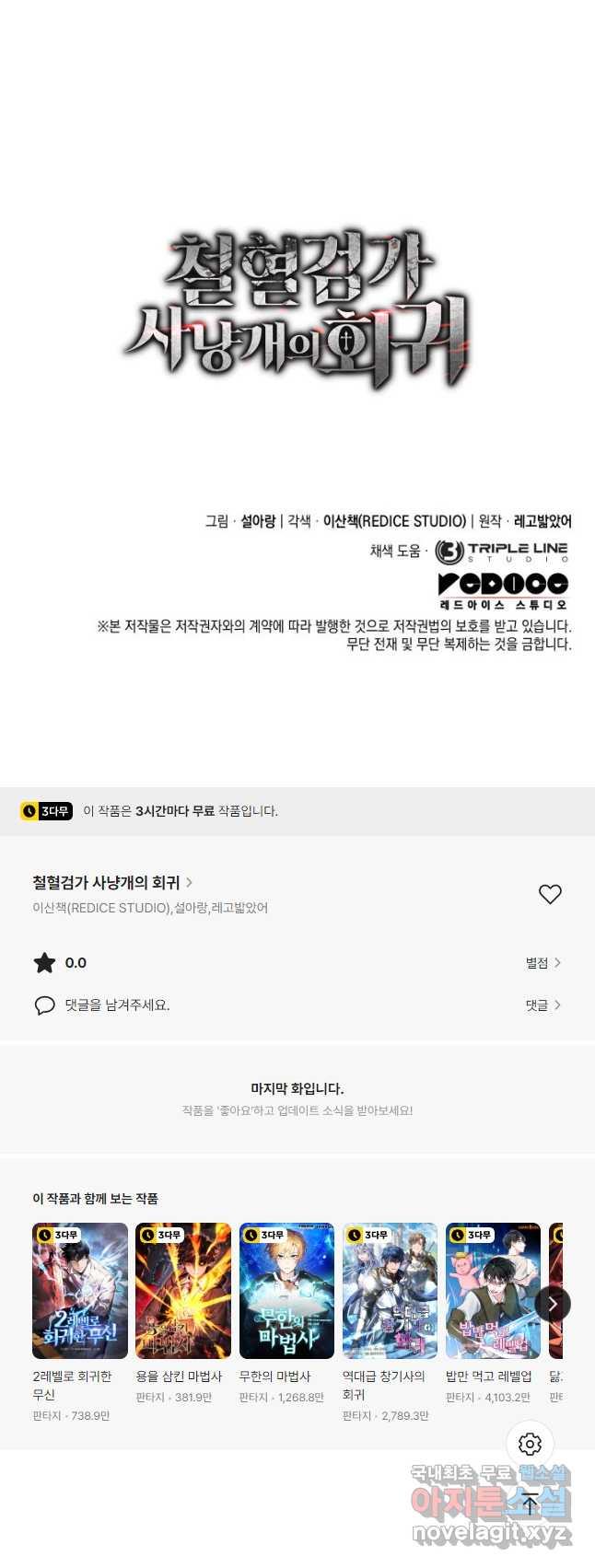The width and height of the screenshot is (595, 1568).
Task: Like this series with the heart icon
Action: coord(550,894)
